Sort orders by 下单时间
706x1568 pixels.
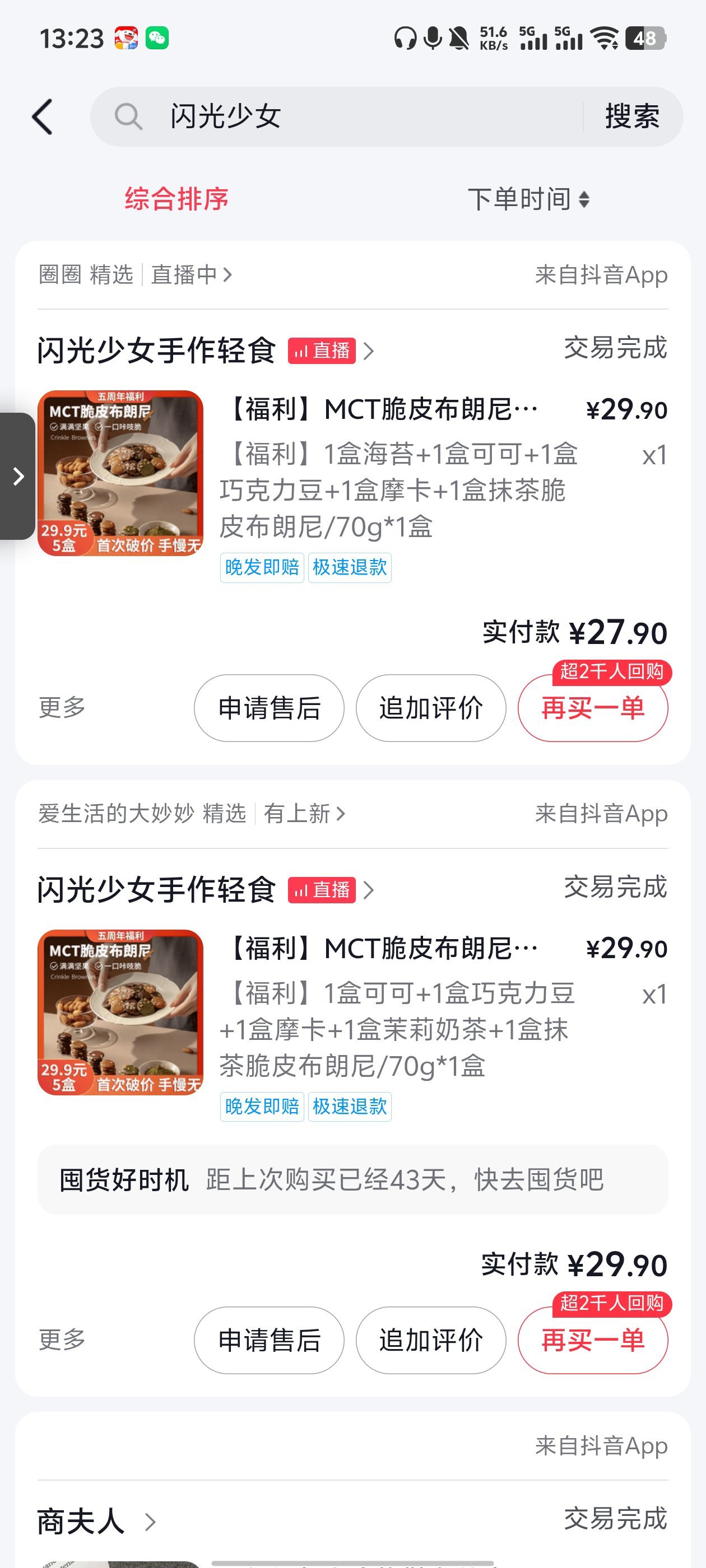pos(527,199)
